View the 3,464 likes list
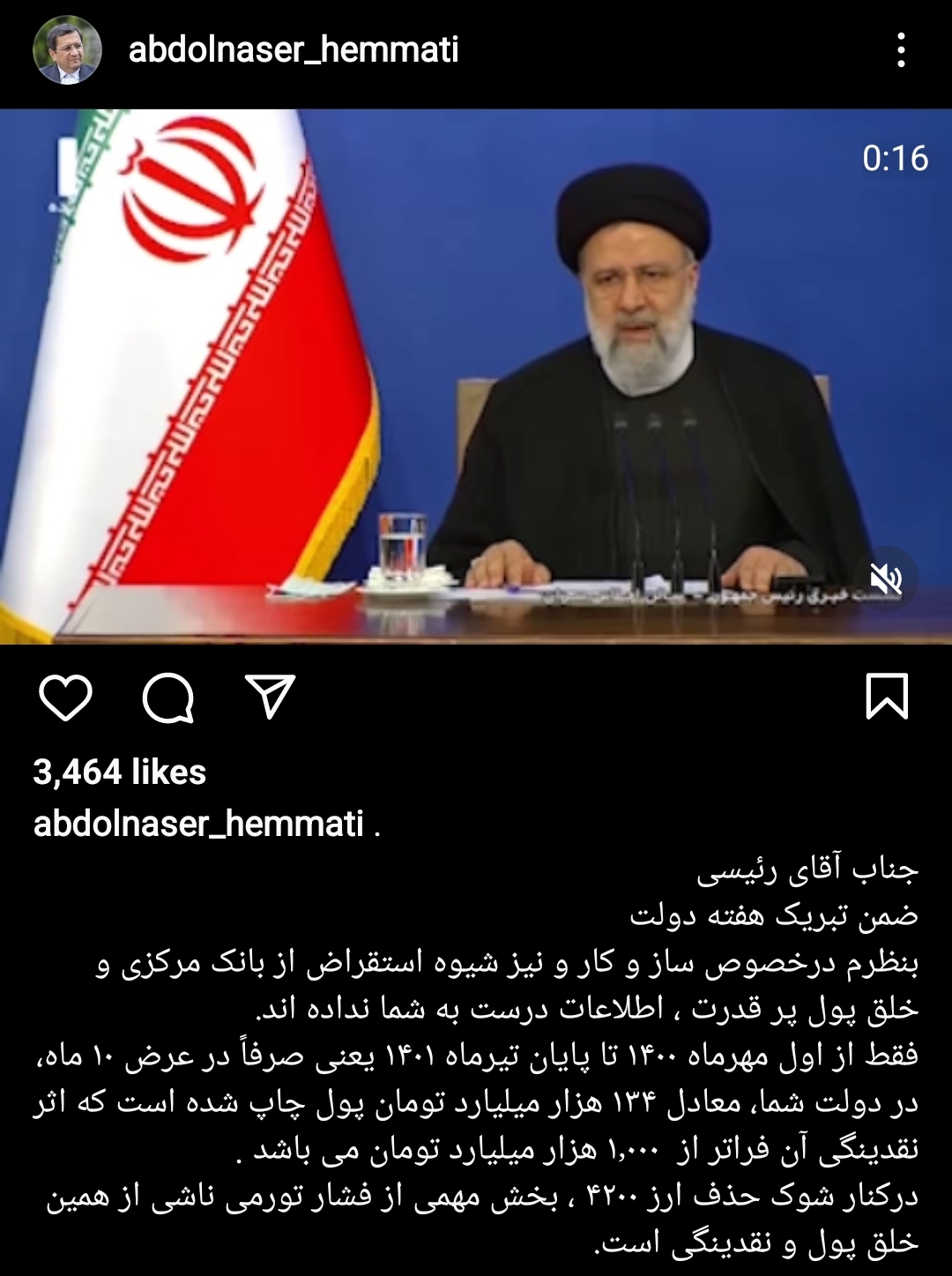Screen dimensions: 952x1276 [120, 772]
